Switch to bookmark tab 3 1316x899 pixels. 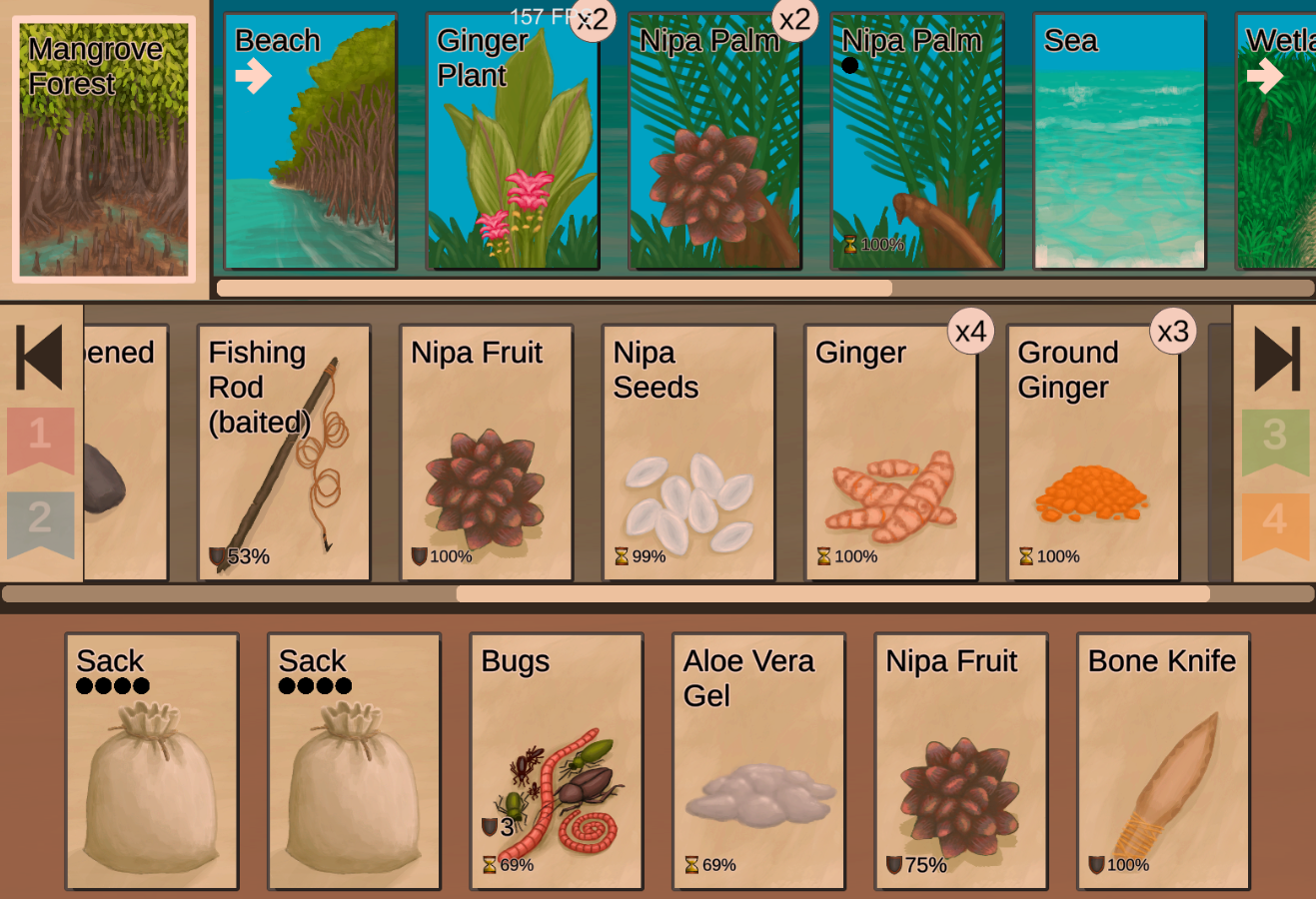(x=1275, y=439)
